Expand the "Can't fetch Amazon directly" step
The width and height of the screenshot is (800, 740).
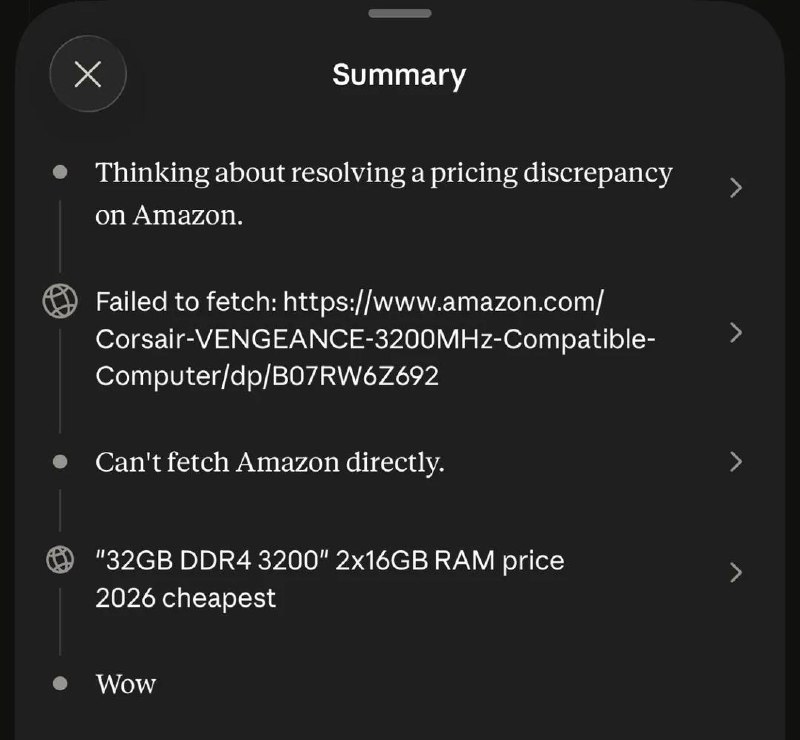tap(735, 462)
